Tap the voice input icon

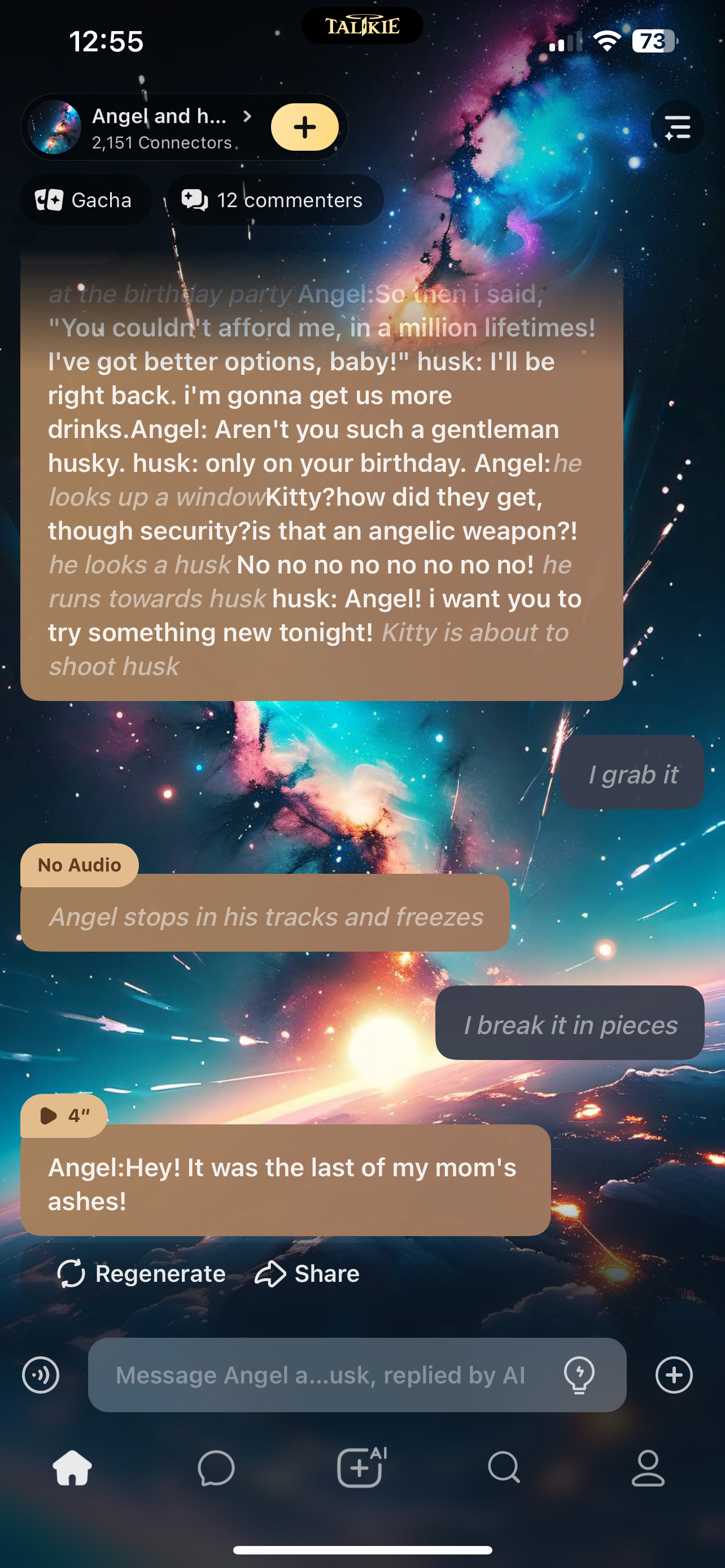pos(41,1375)
